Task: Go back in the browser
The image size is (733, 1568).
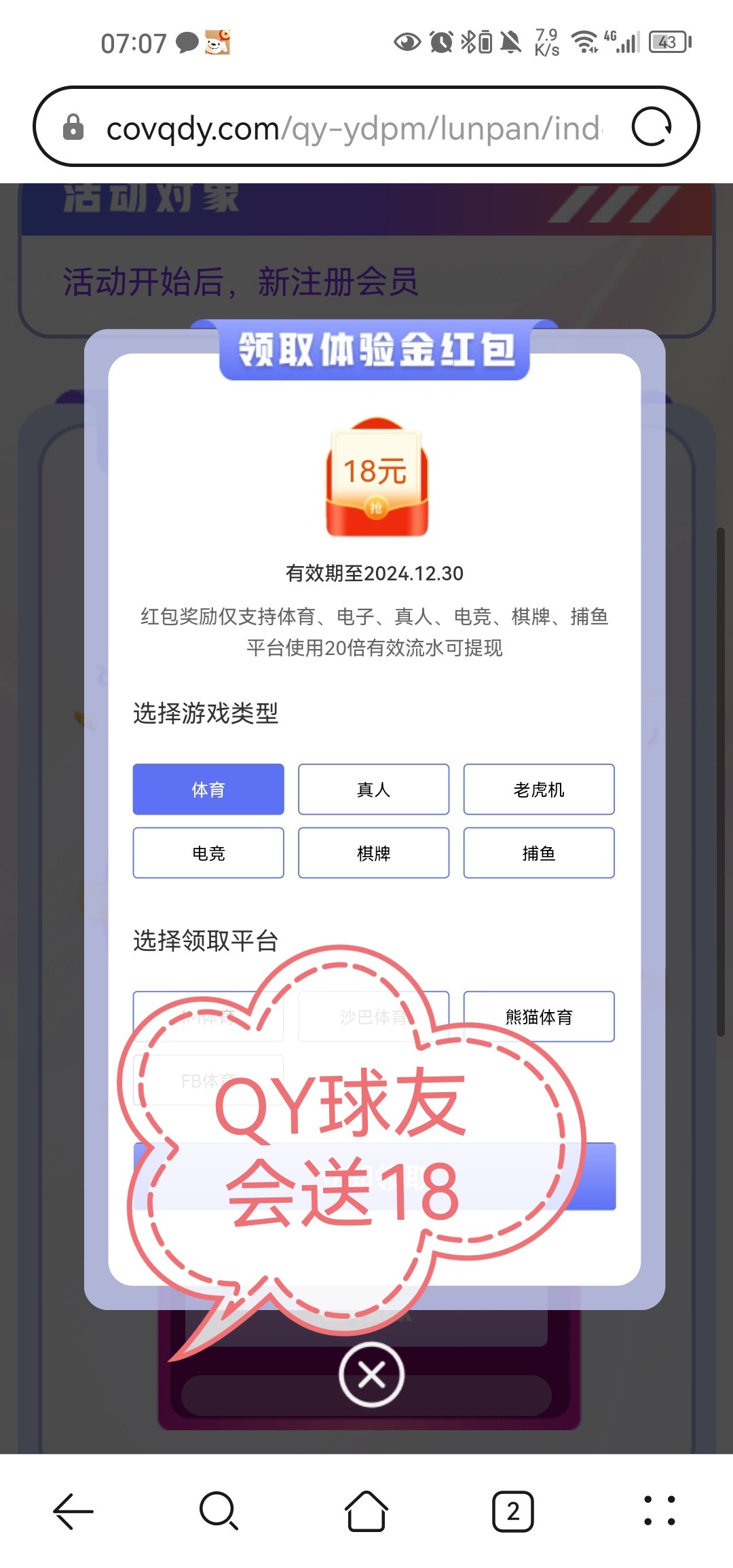Action: coord(73,1511)
